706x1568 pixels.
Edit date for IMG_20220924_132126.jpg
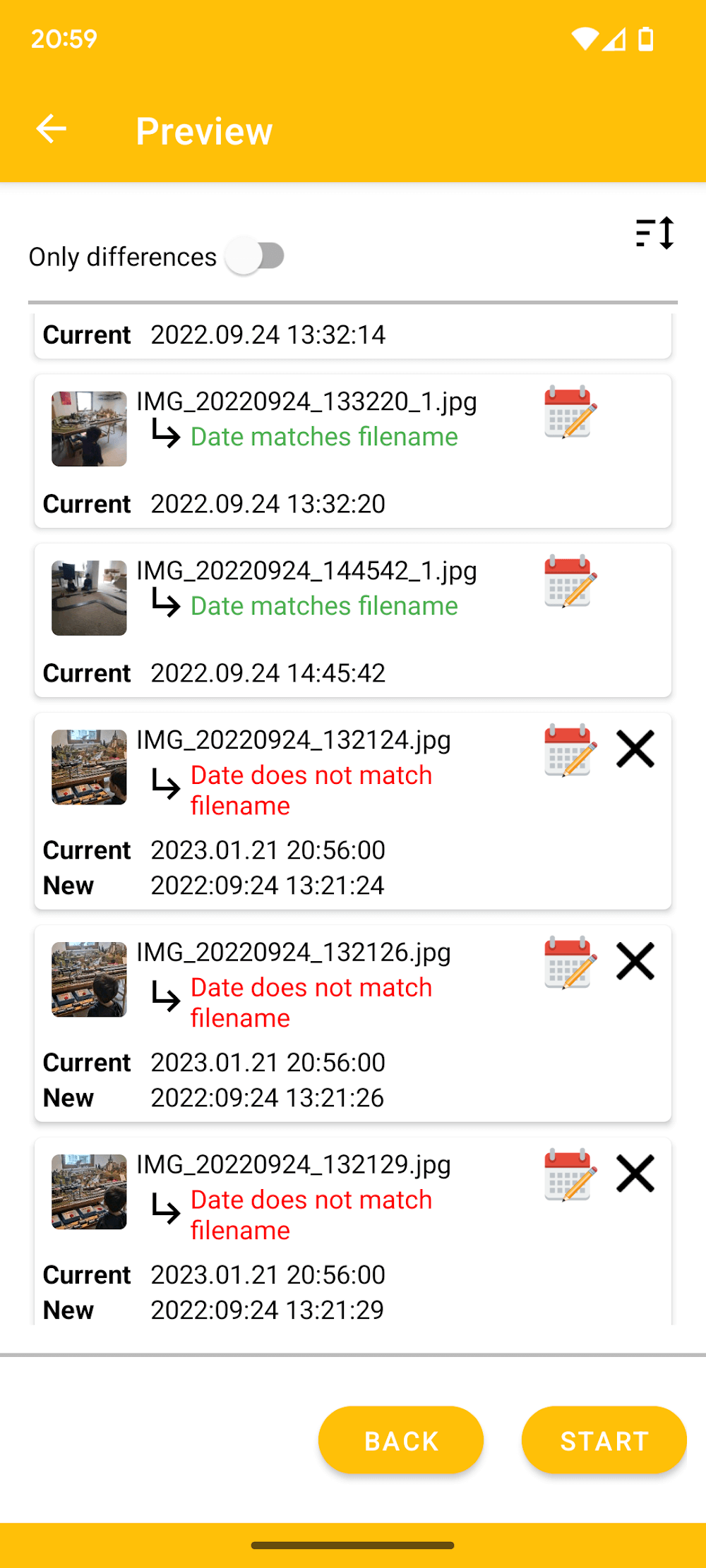click(570, 963)
